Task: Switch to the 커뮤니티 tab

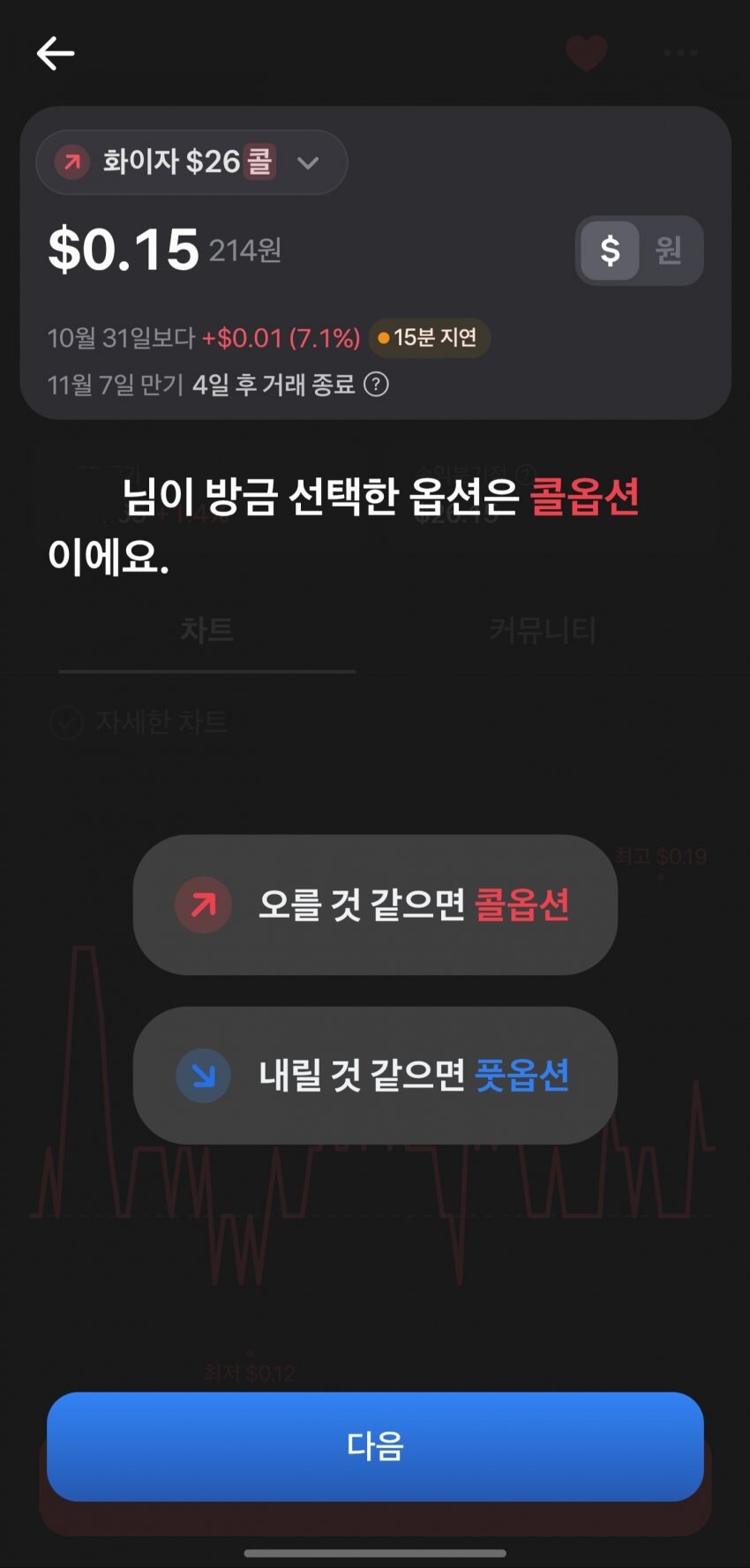Action: (544, 631)
